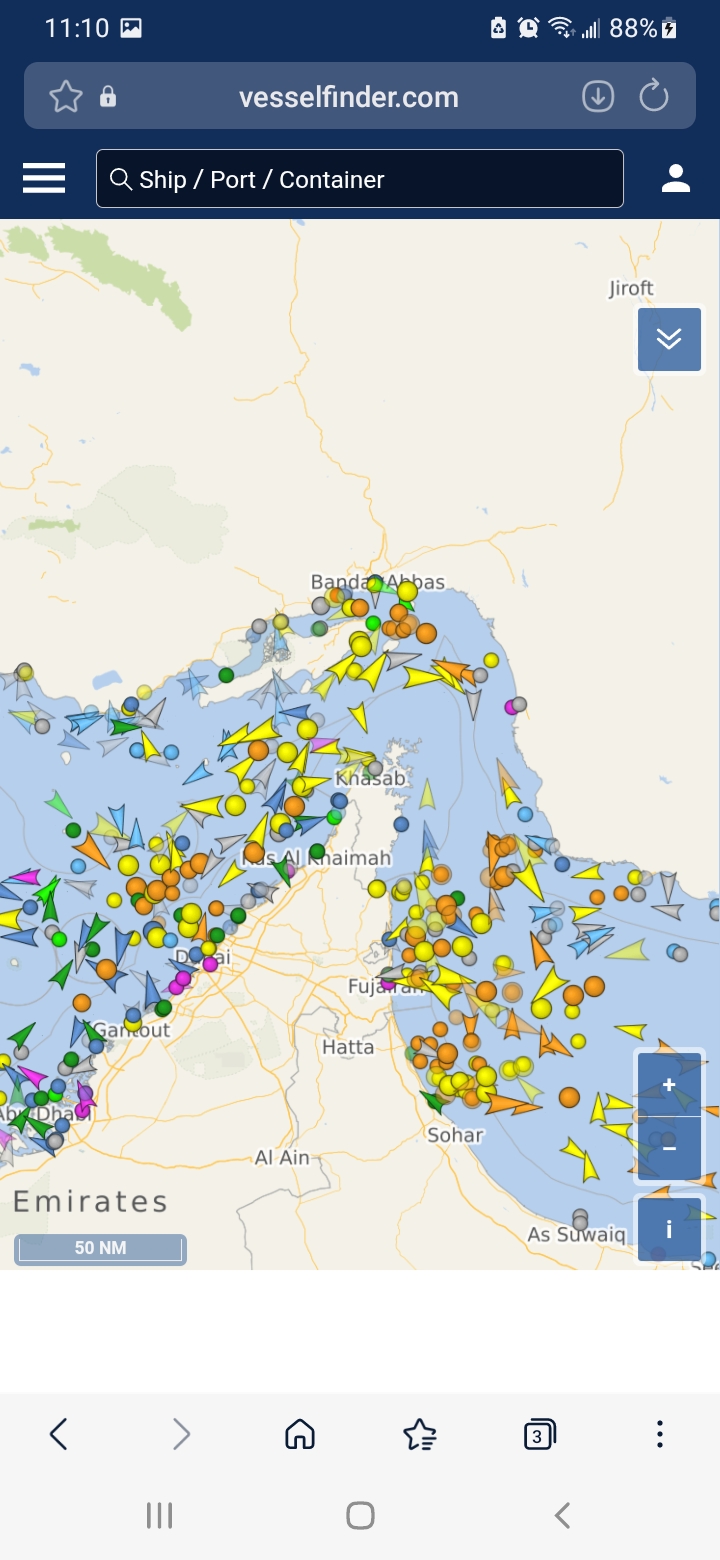Open the saved bookmarks list

420,1435
